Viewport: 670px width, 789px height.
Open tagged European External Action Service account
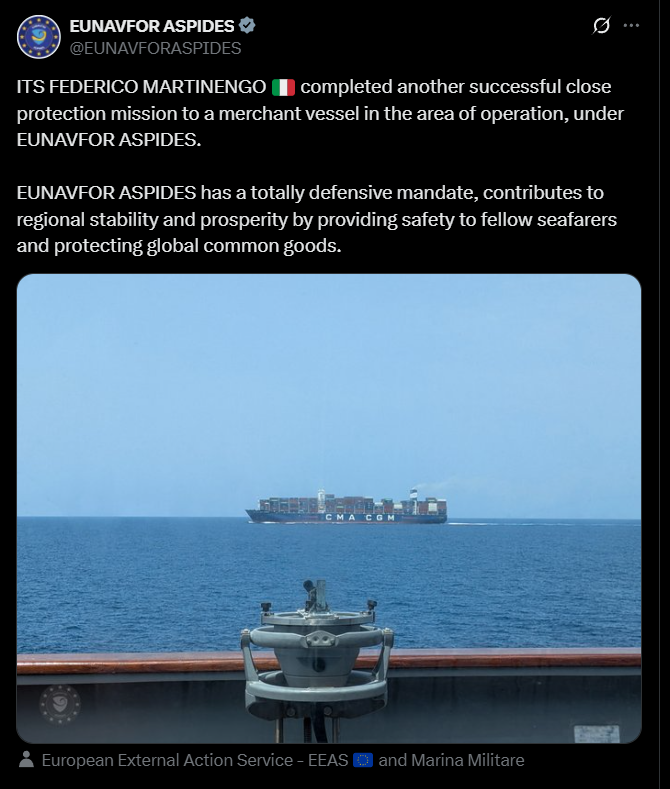pyautogui.click(x=195, y=760)
